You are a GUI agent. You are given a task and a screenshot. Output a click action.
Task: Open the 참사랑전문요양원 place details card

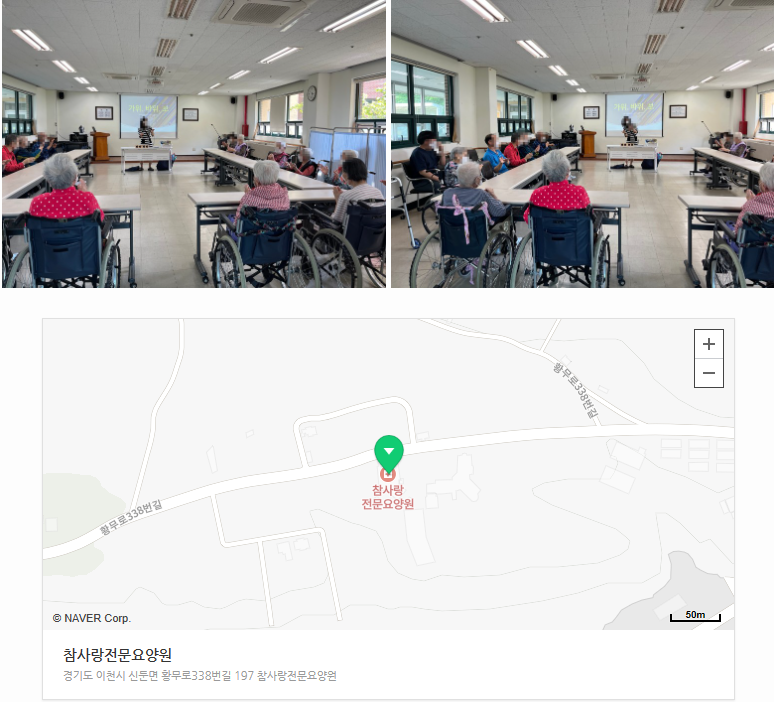tap(118, 655)
